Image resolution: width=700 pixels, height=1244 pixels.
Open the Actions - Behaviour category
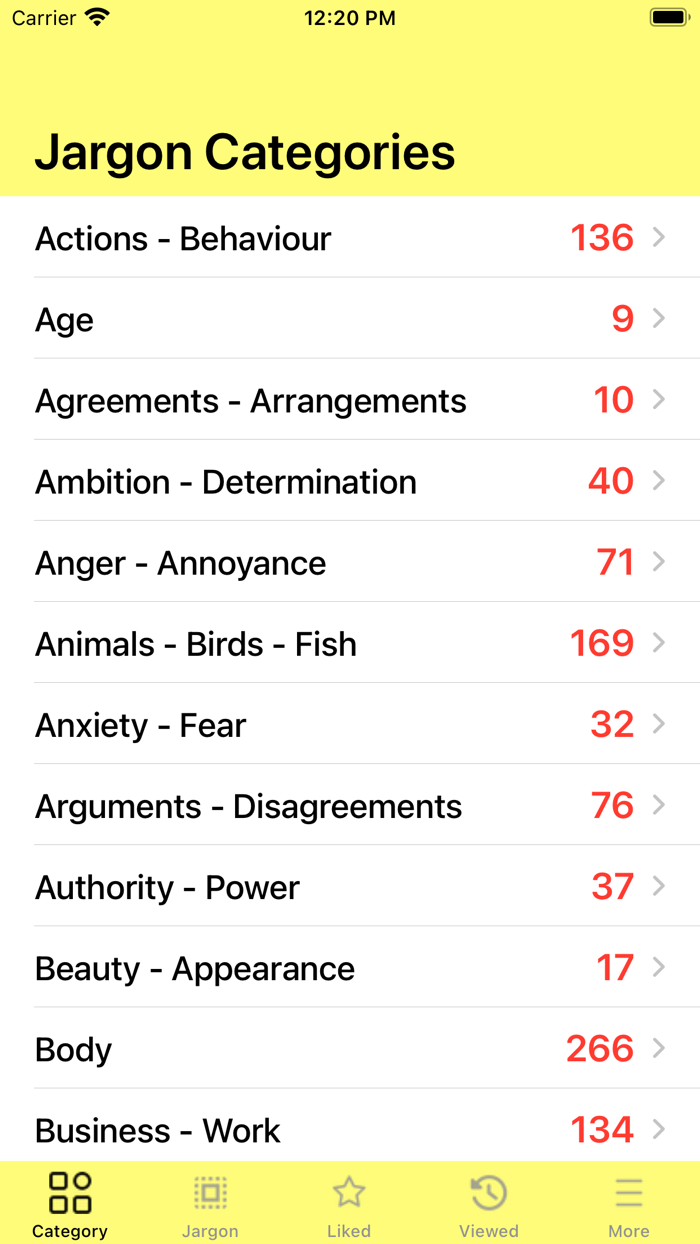[350, 237]
